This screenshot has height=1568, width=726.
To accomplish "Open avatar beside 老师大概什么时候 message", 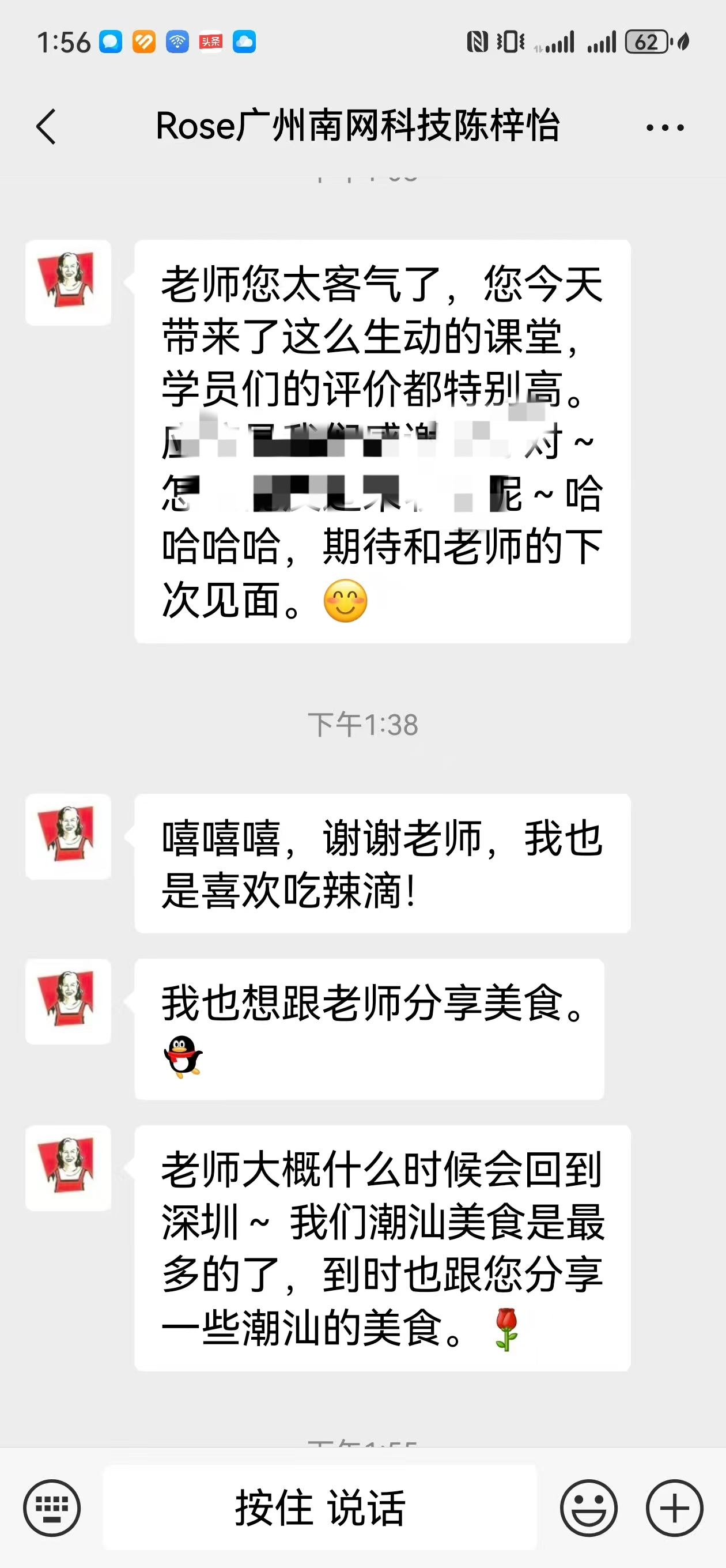I will point(68,1167).
